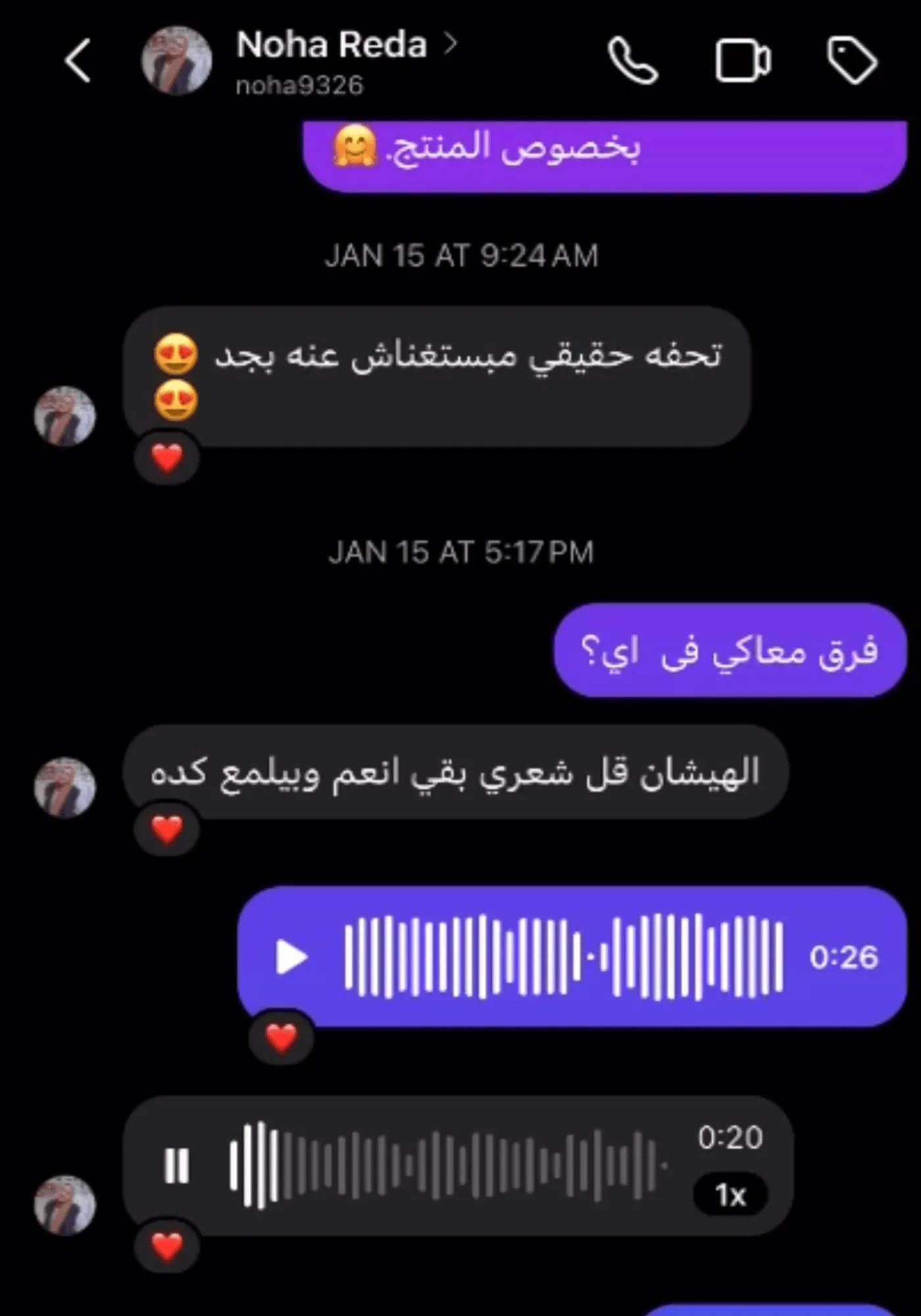View heart reaction on the 0:20 voice message
This screenshot has height=1316, width=921.
click(x=167, y=1246)
